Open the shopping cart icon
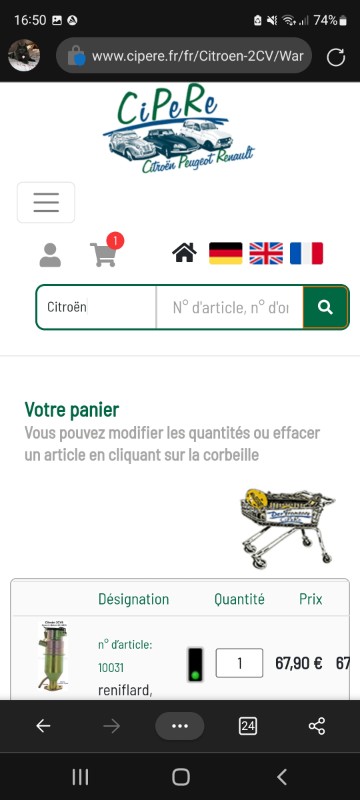 pos(106,251)
